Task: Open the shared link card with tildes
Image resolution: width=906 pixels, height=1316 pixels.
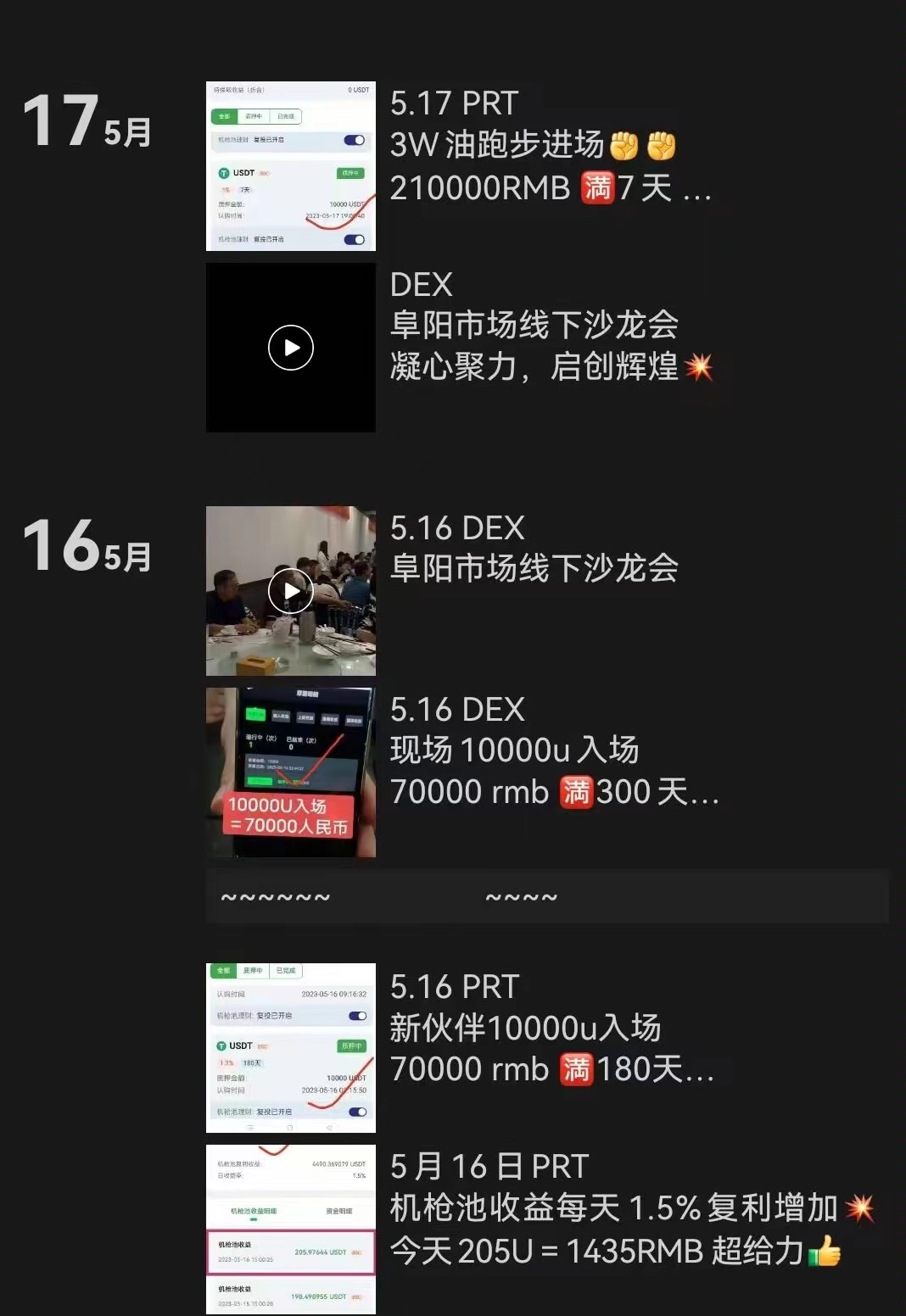Action: tap(546, 896)
